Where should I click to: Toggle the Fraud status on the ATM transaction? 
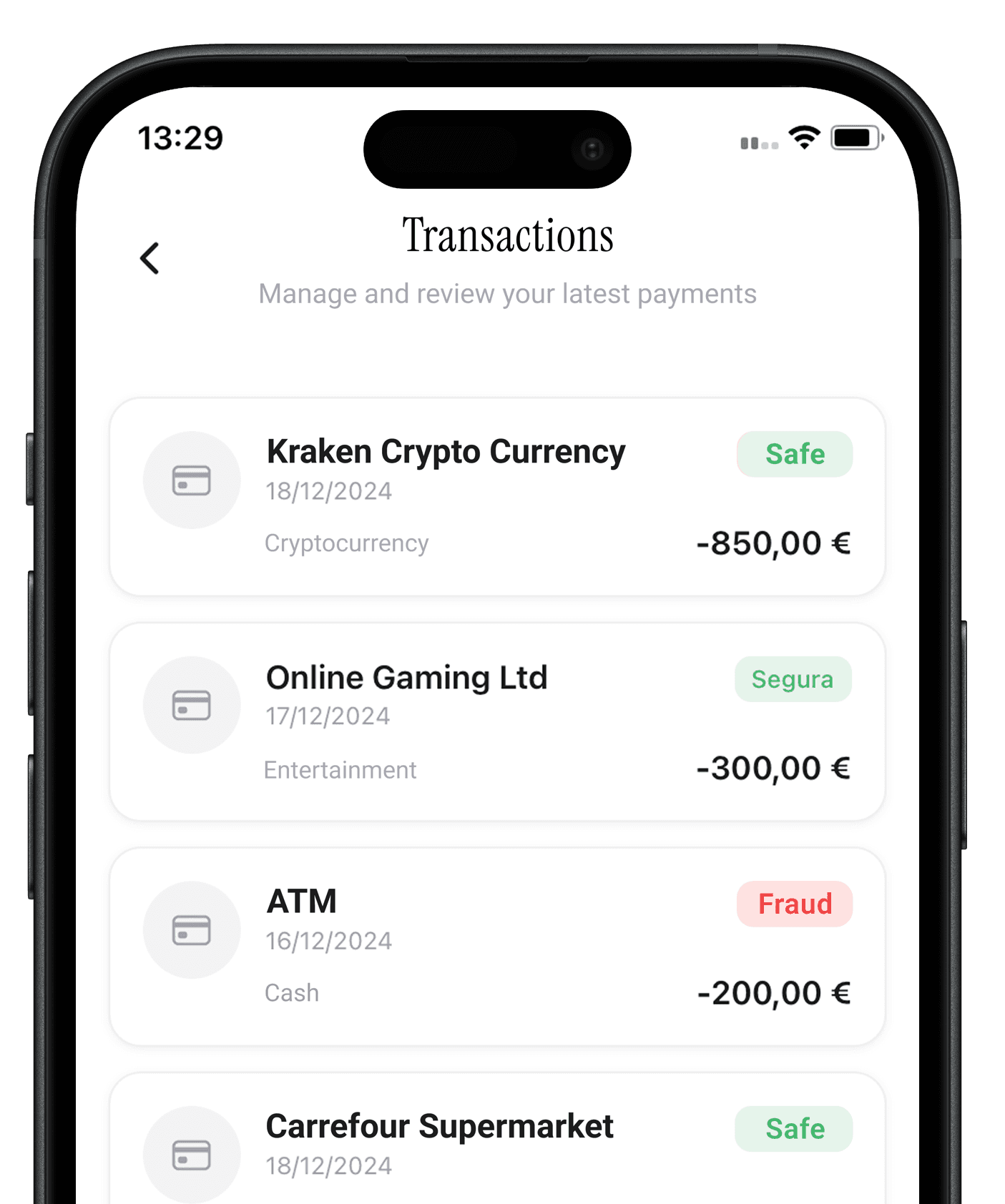coord(795,904)
